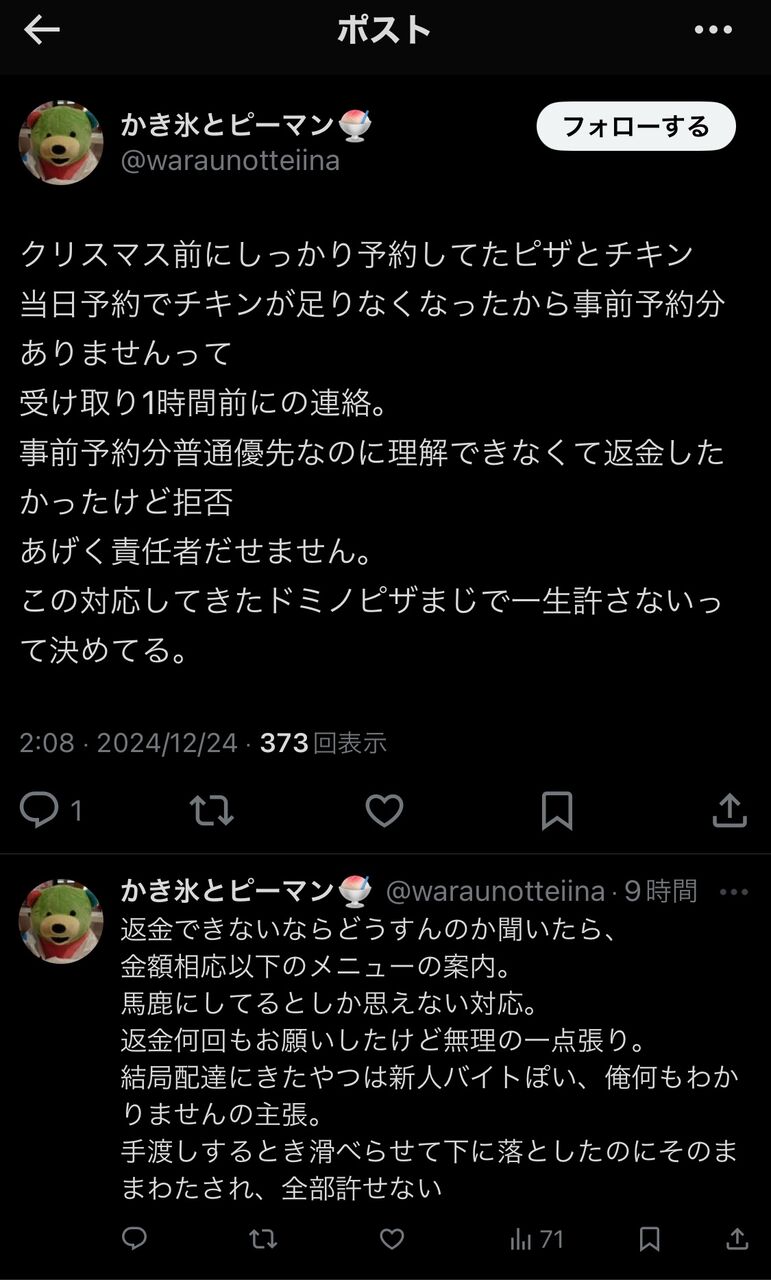Open the reply's author avatar
This screenshot has height=1280, width=771.
[x=61, y=921]
